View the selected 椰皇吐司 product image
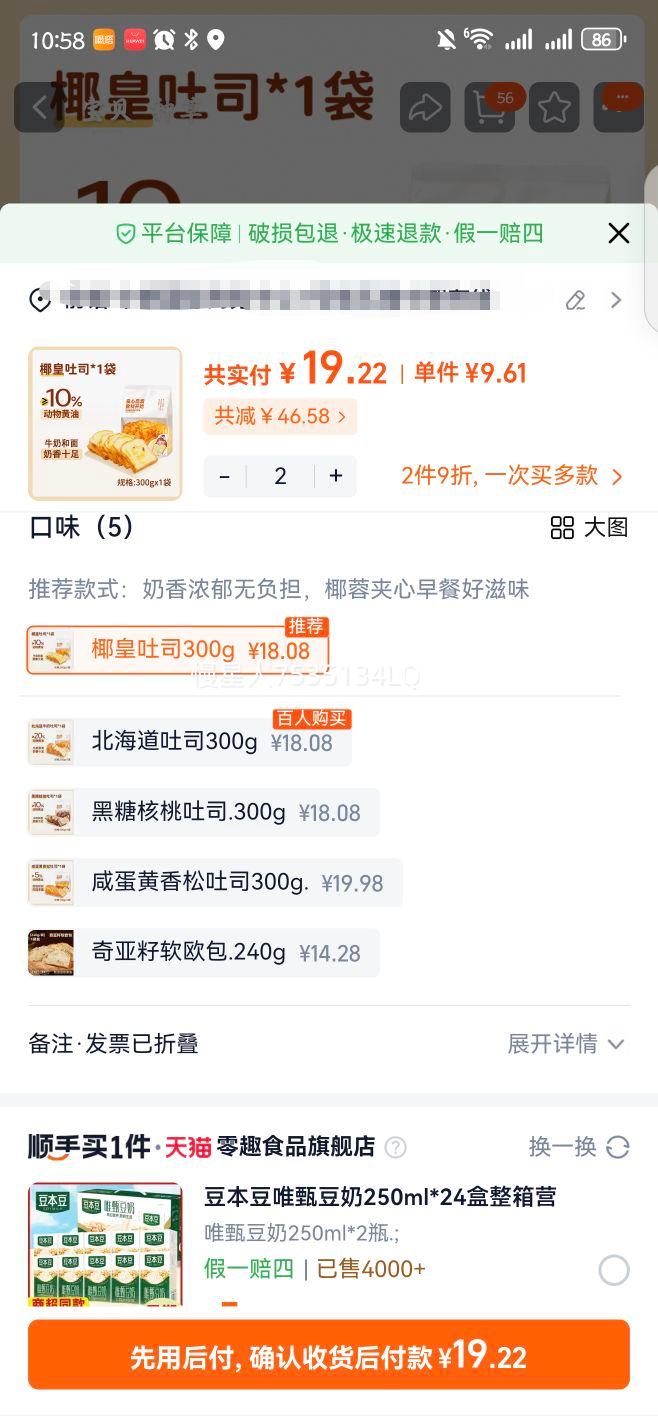658x1416 pixels. coord(105,423)
